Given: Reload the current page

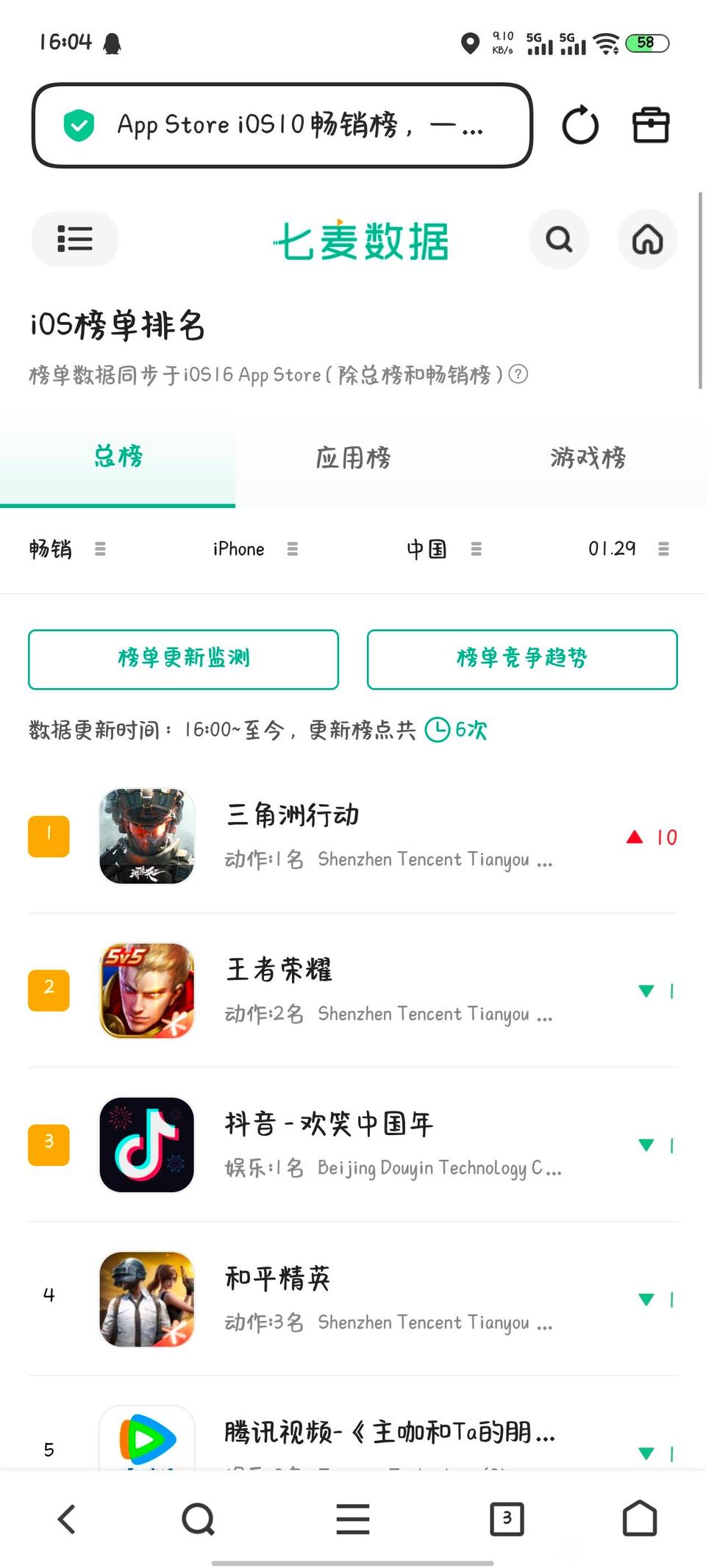Looking at the screenshot, I should [x=580, y=125].
